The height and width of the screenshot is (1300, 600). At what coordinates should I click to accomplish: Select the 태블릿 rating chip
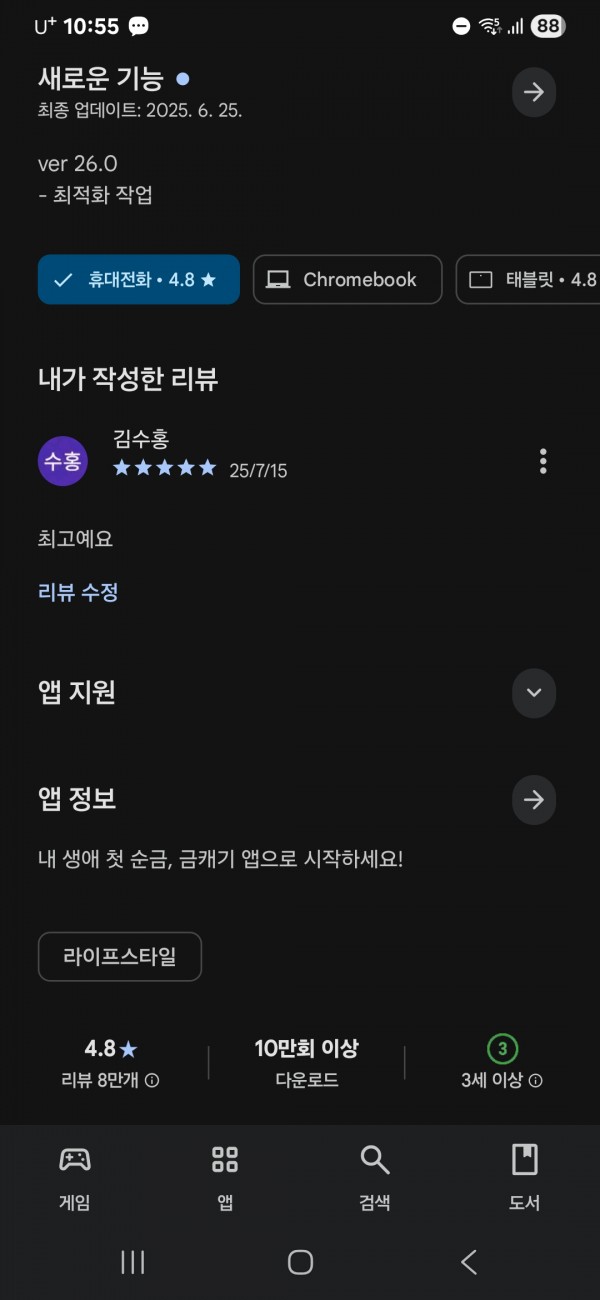(x=528, y=280)
